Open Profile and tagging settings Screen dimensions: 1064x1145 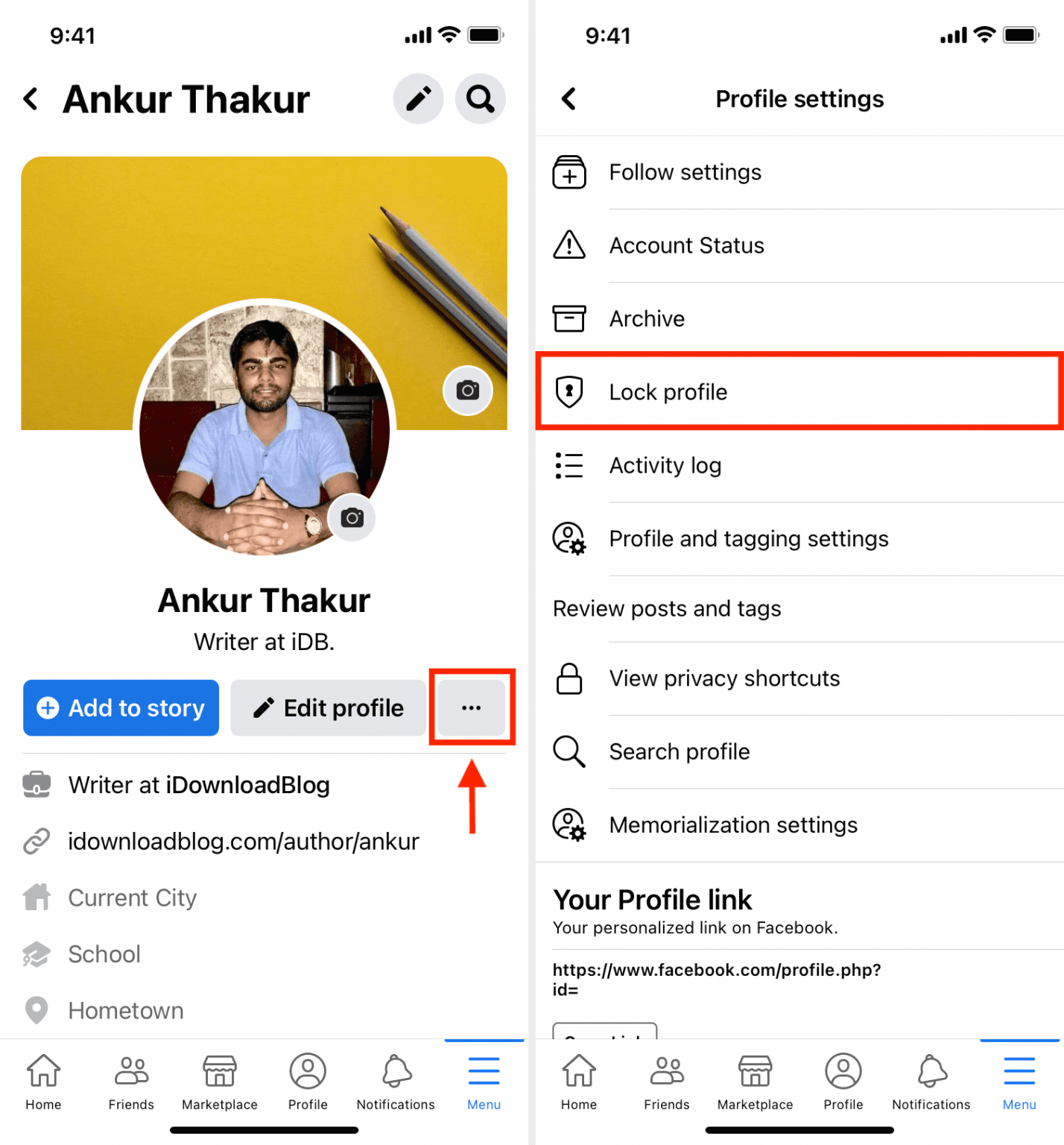click(748, 538)
